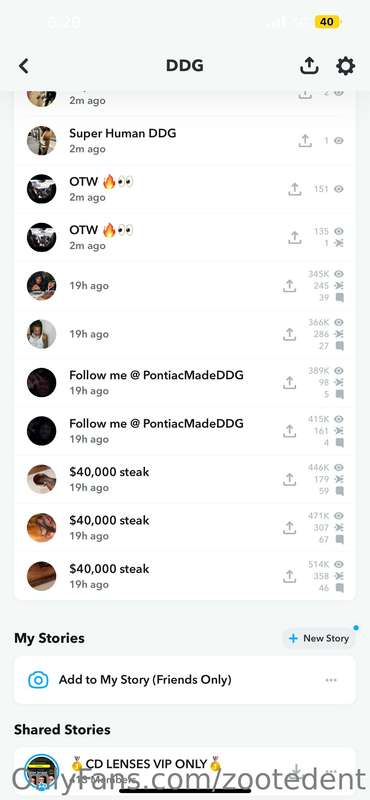Go back from the DDG page
Screen dimensions: 370x800
click(24, 66)
